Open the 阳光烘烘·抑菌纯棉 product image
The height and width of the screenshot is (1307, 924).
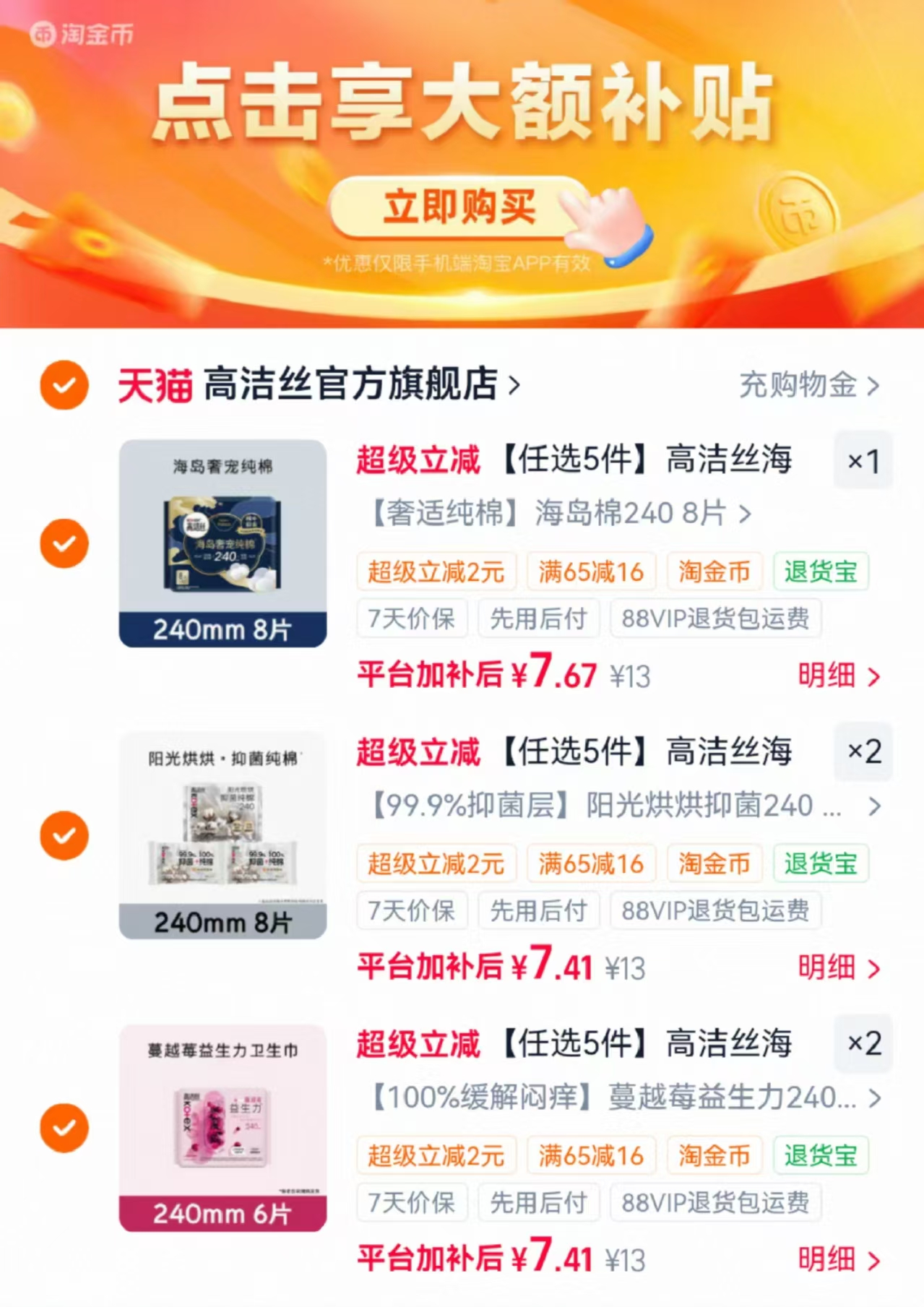tap(223, 835)
